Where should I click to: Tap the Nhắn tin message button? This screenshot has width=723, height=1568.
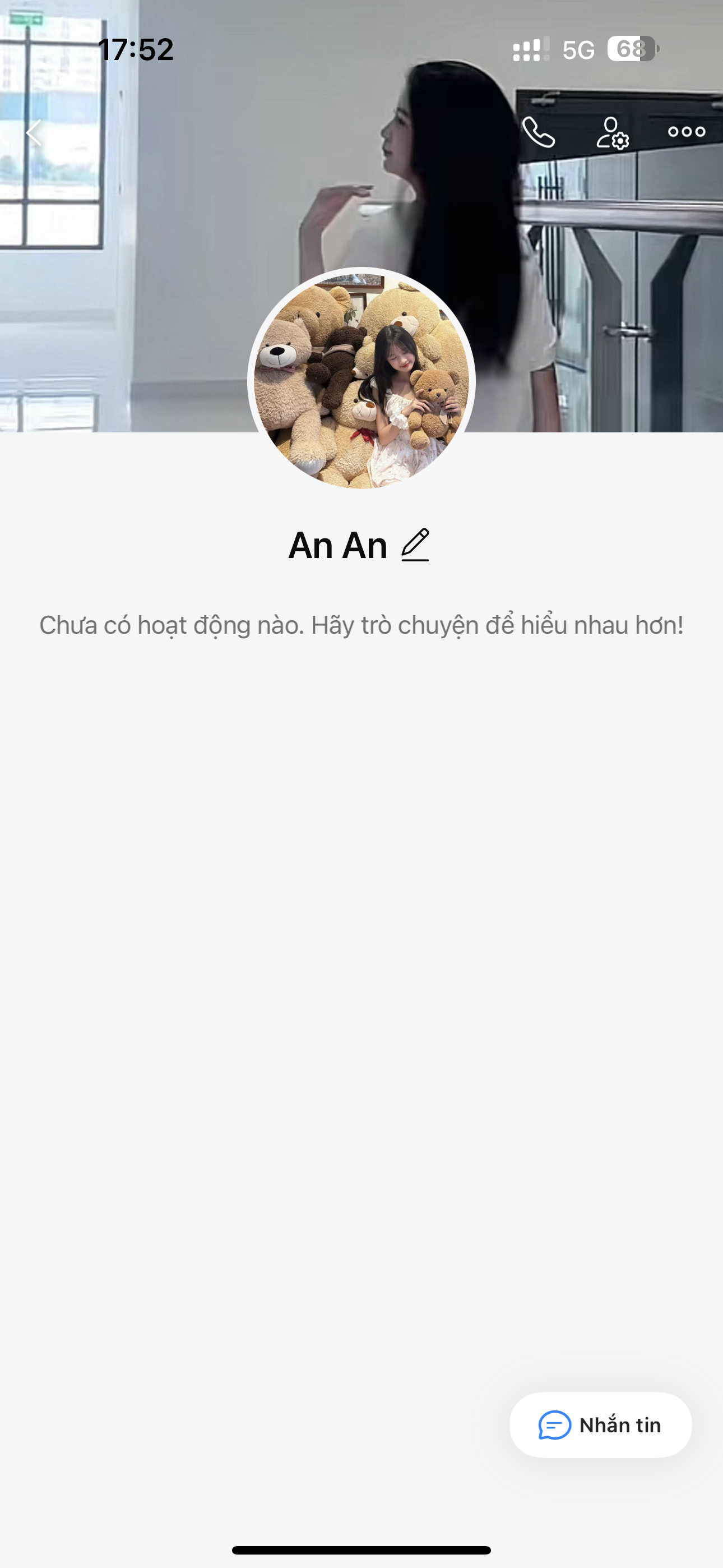(600, 1425)
